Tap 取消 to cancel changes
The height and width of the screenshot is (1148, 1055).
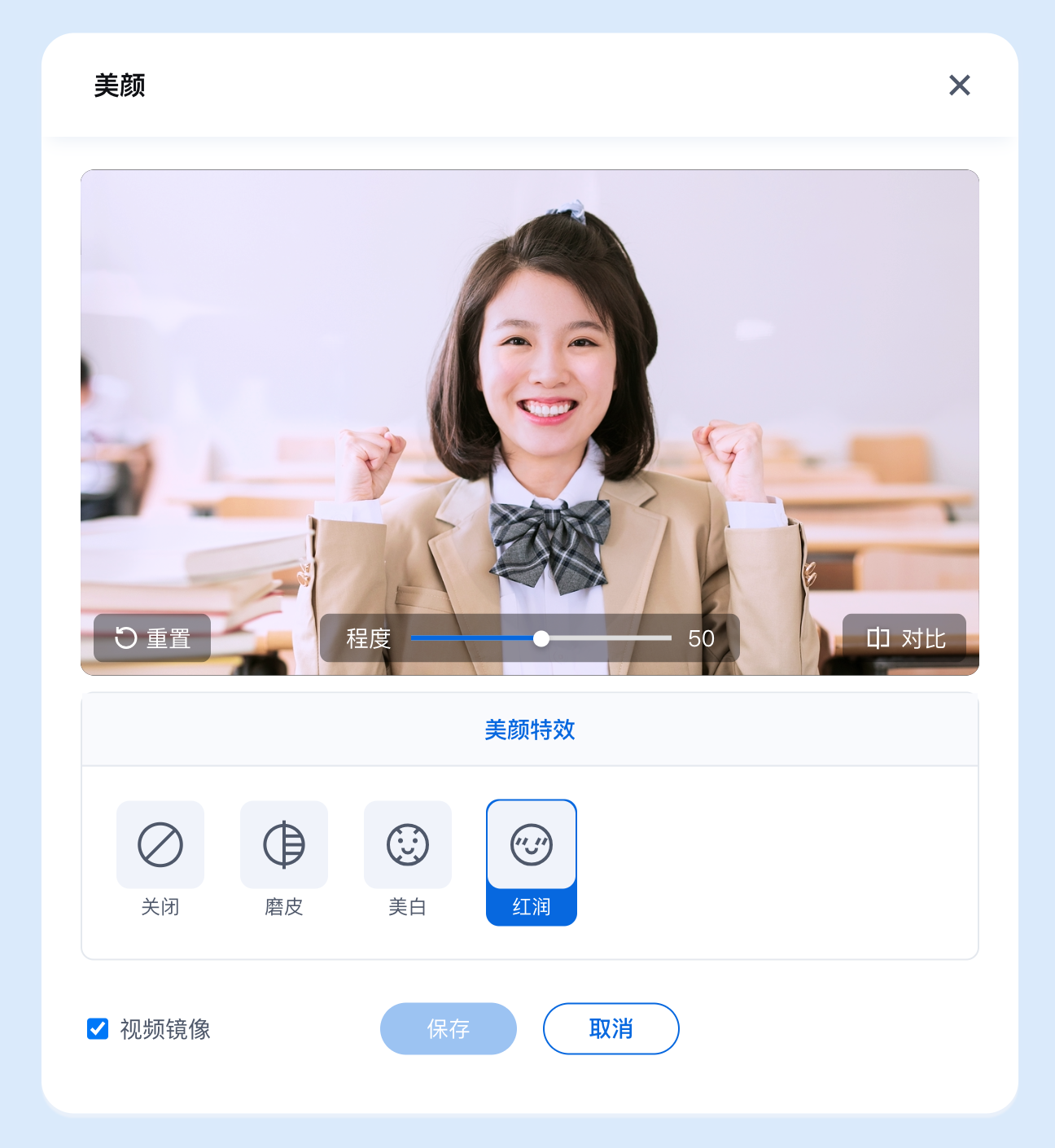(x=611, y=1028)
